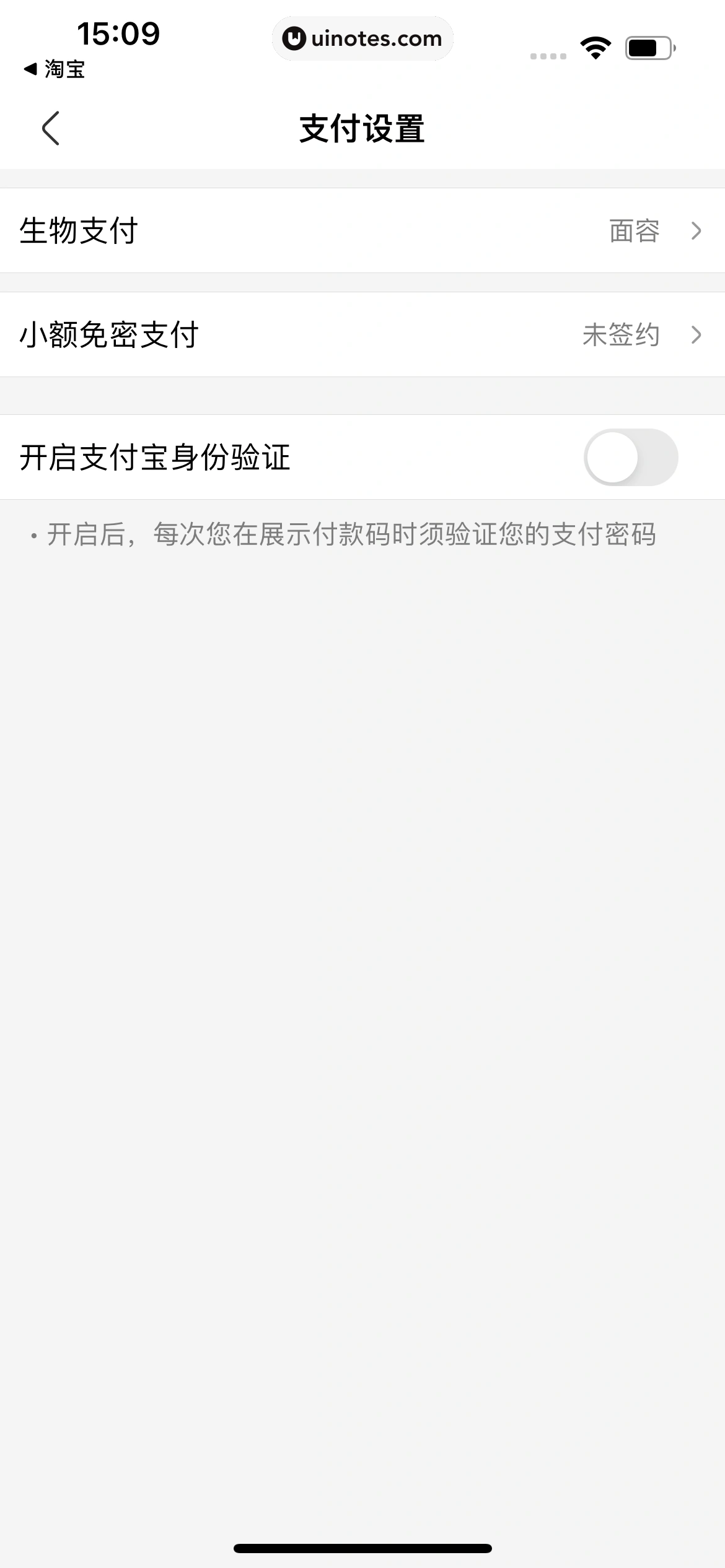Click the Wi-Fi icon in the status bar

coord(594,46)
